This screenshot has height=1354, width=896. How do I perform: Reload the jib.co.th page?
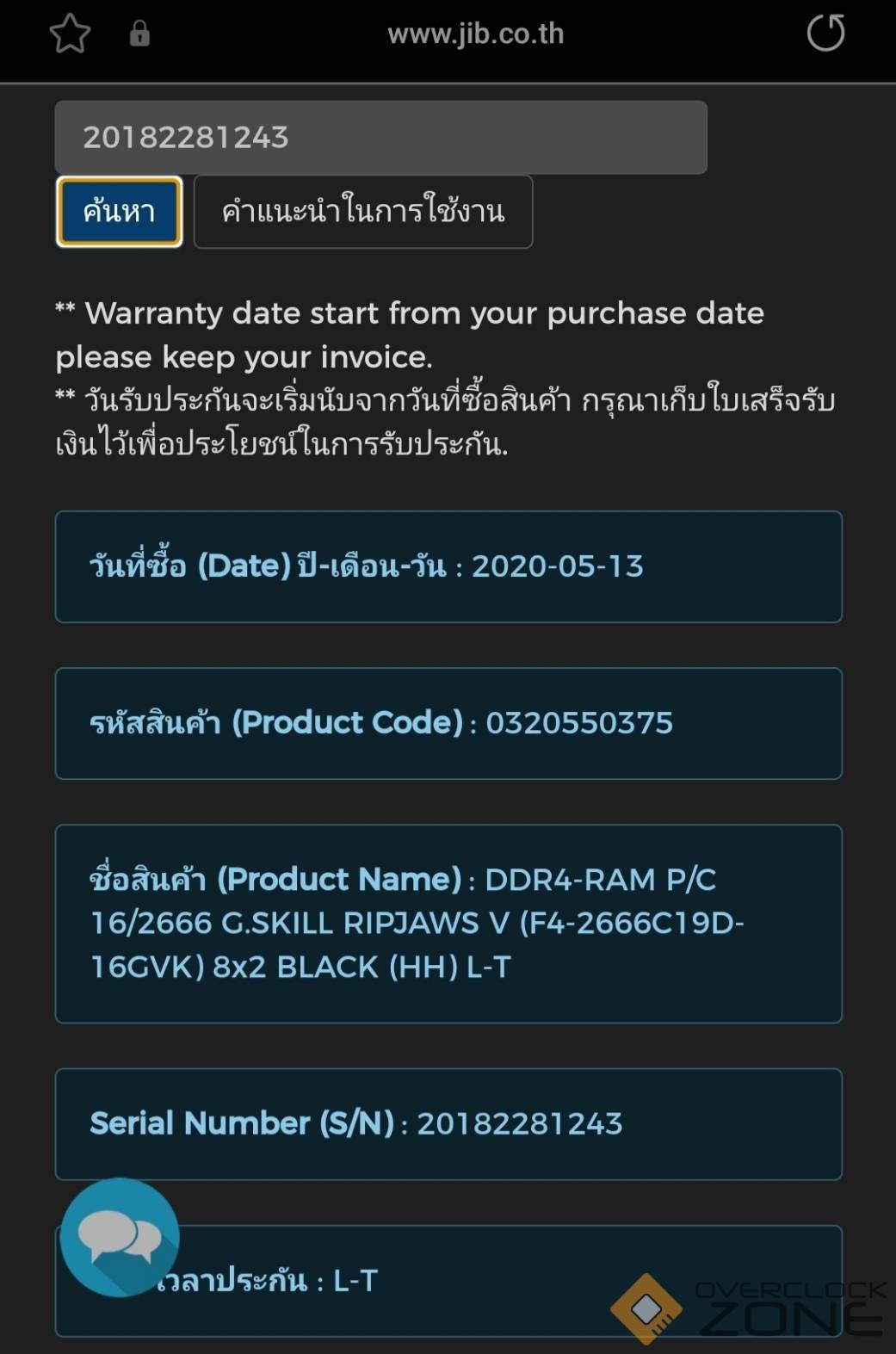pos(825,34)
